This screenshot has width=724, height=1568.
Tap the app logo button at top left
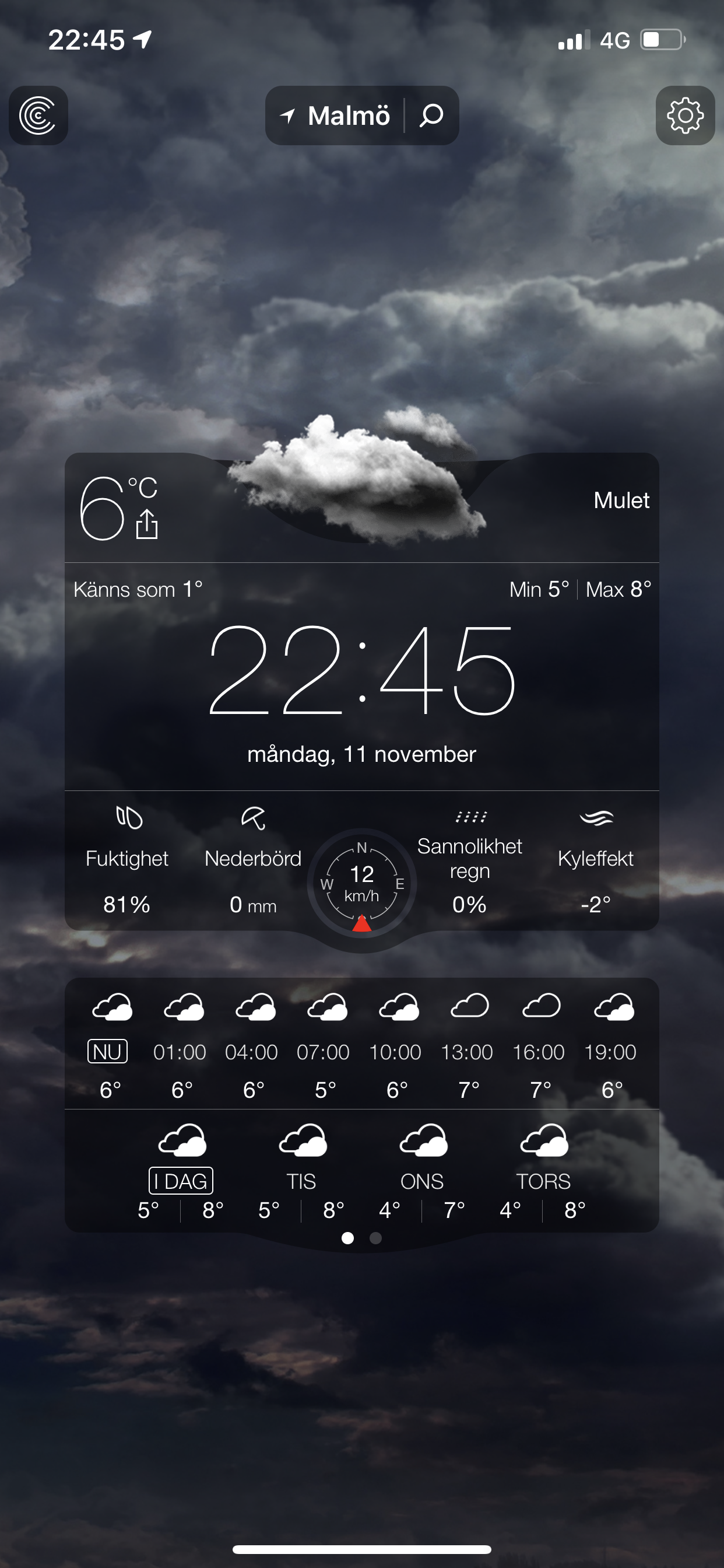(x=38, y=116)
